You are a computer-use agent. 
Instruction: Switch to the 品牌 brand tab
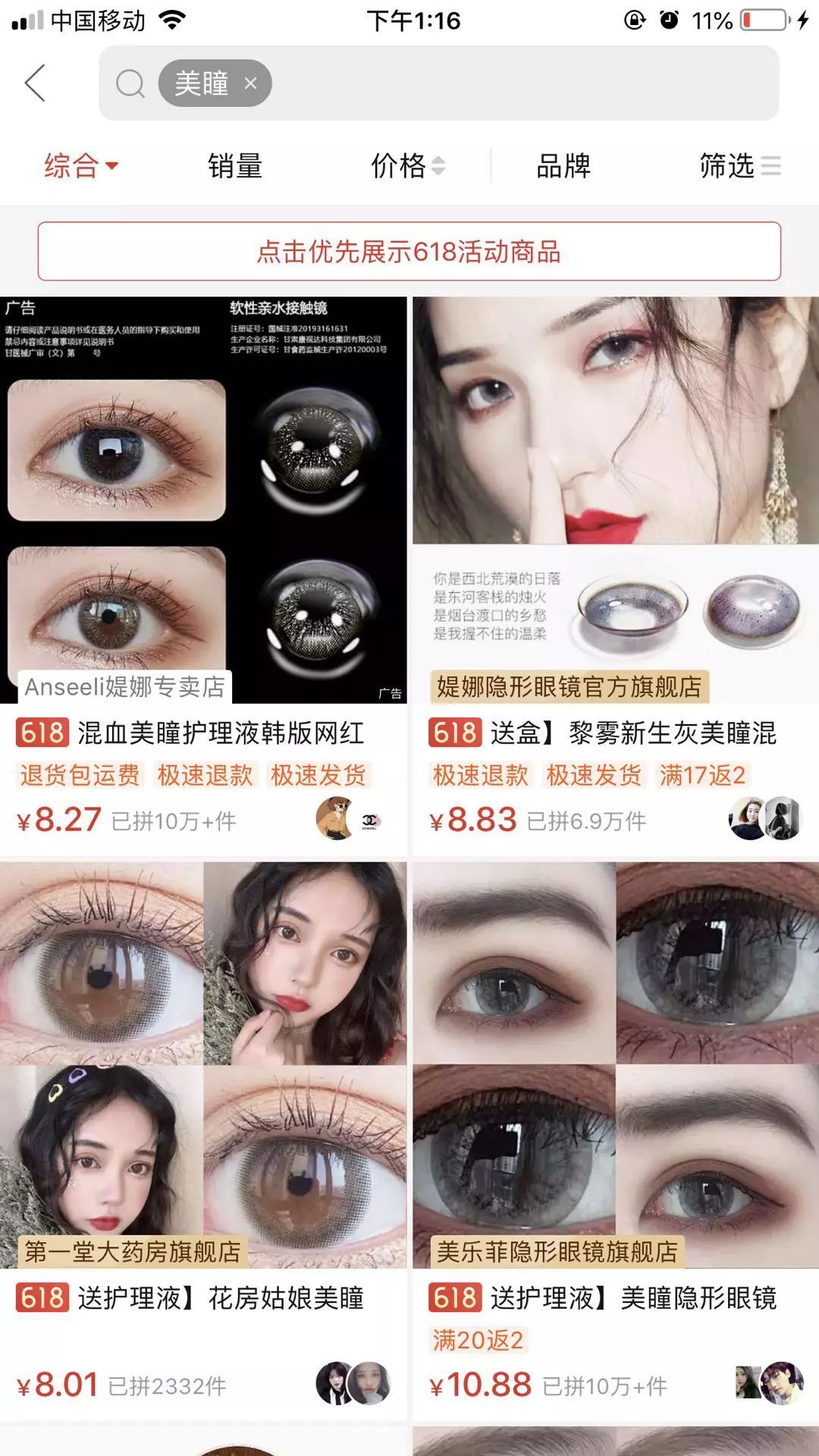561,166
